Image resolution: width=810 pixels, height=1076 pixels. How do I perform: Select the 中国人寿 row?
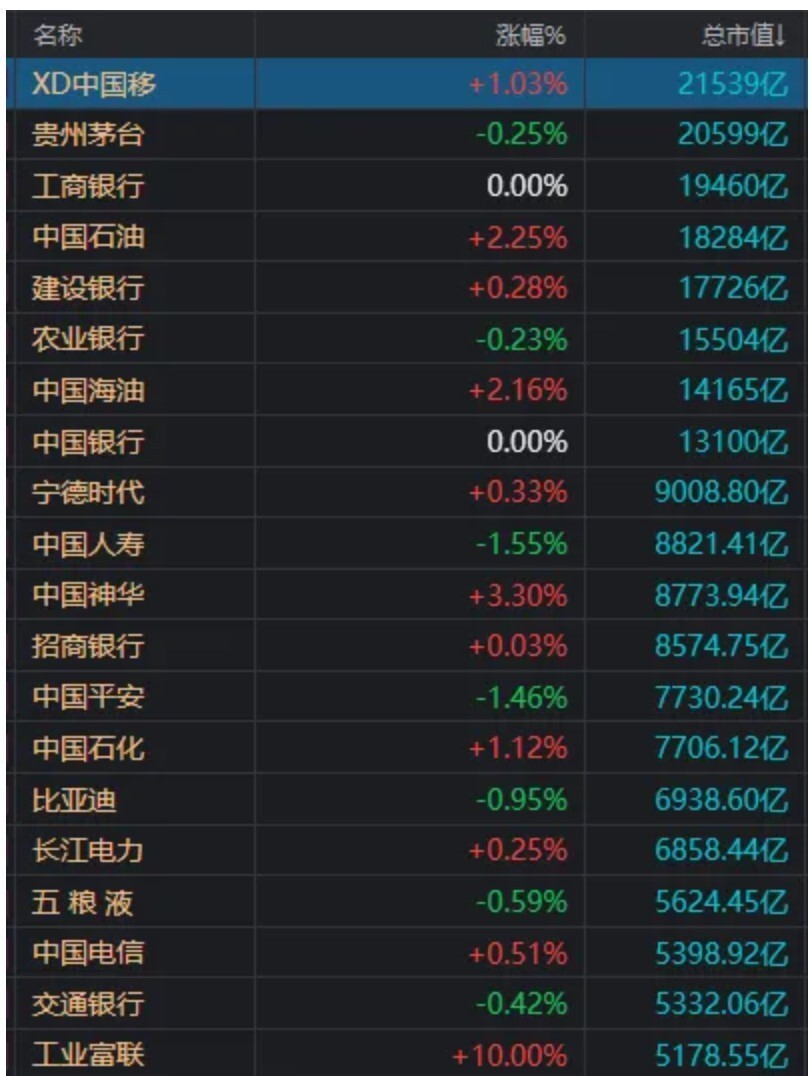pyautogui.click(x=88, y=544)
